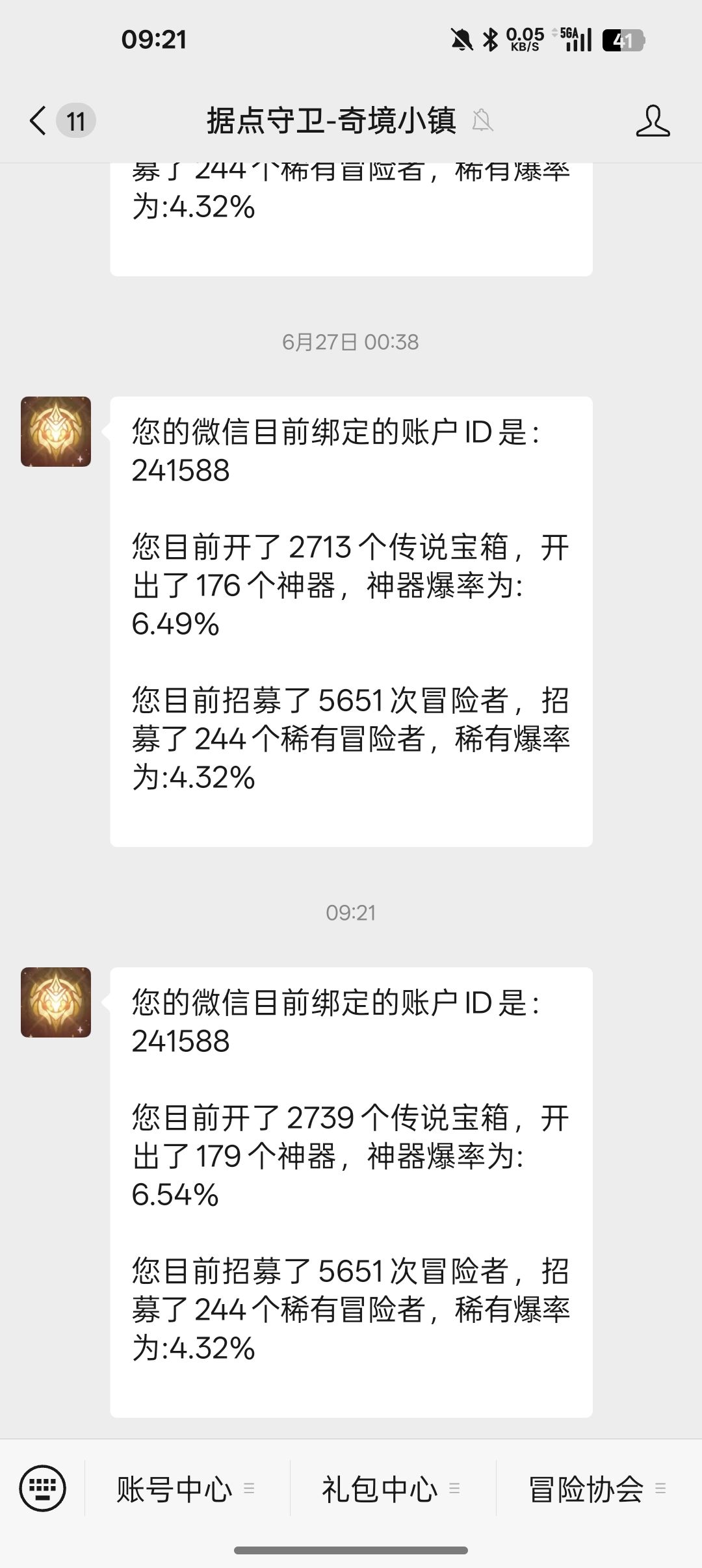Switch to keyboard input mode
The image size is (702, 1568).
click(x=43, y=1488)
